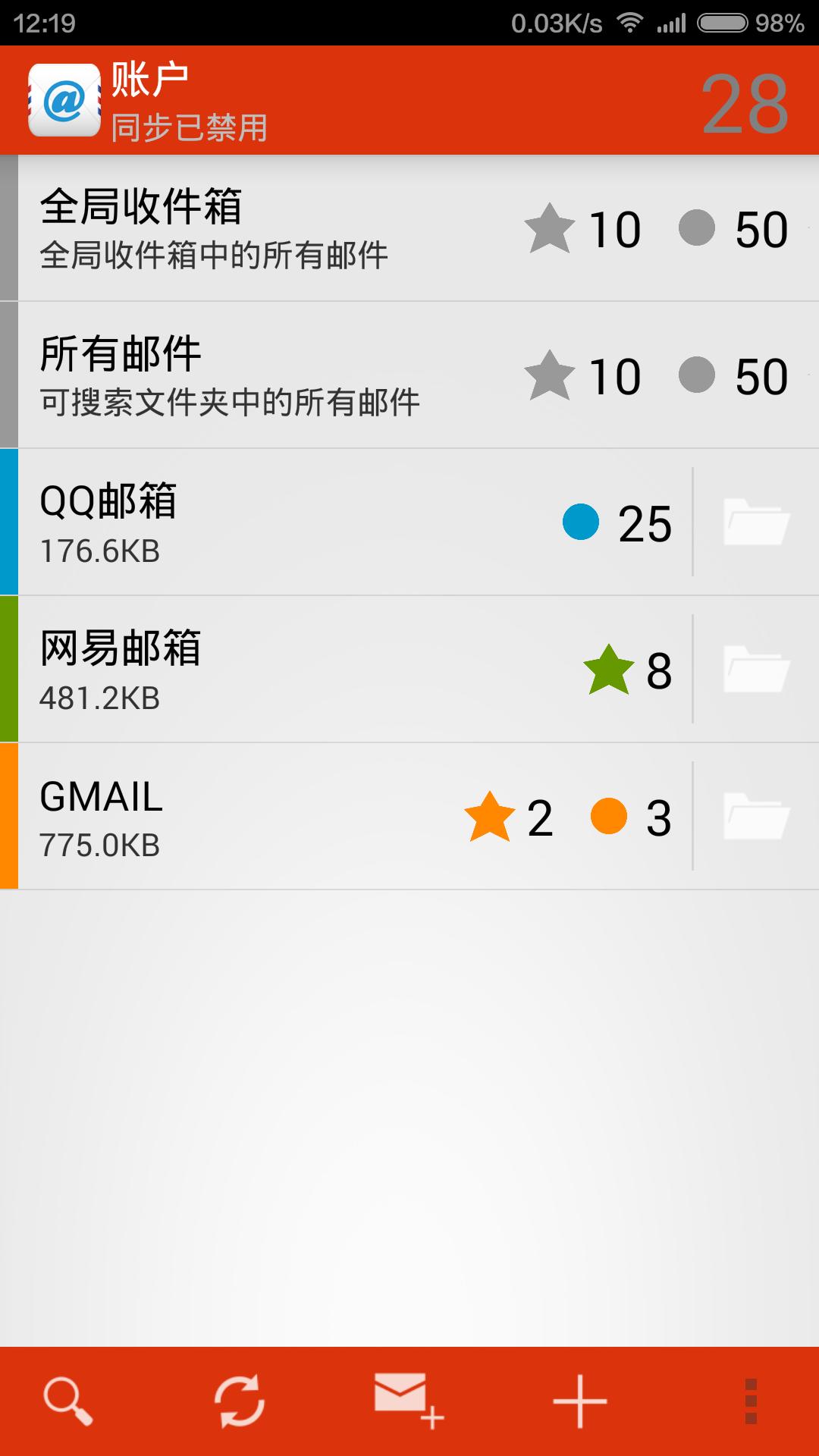
Task: View starred messages in 网易邮箱
Action: 628,670
